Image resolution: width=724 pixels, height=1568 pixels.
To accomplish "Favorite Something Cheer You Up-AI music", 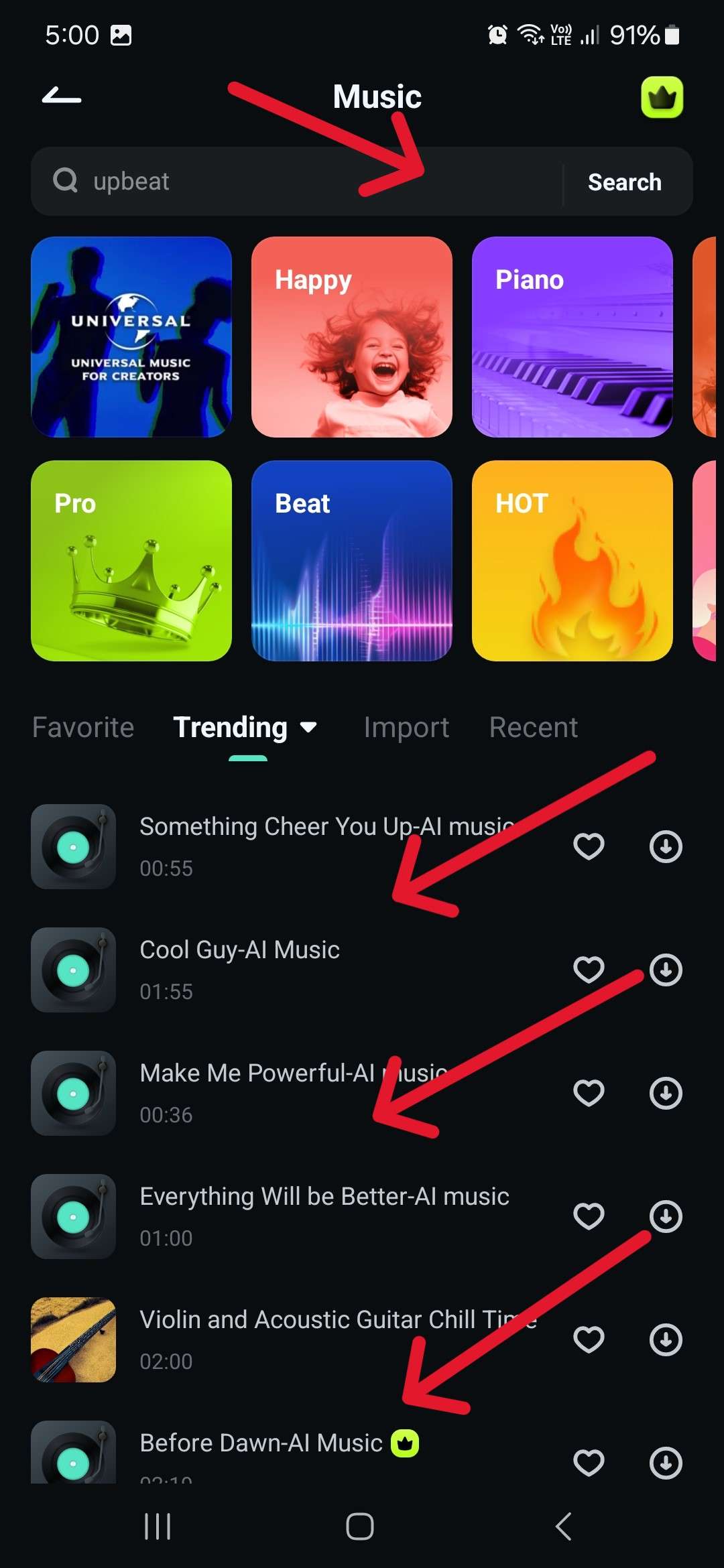I will [x=589, y=846].
